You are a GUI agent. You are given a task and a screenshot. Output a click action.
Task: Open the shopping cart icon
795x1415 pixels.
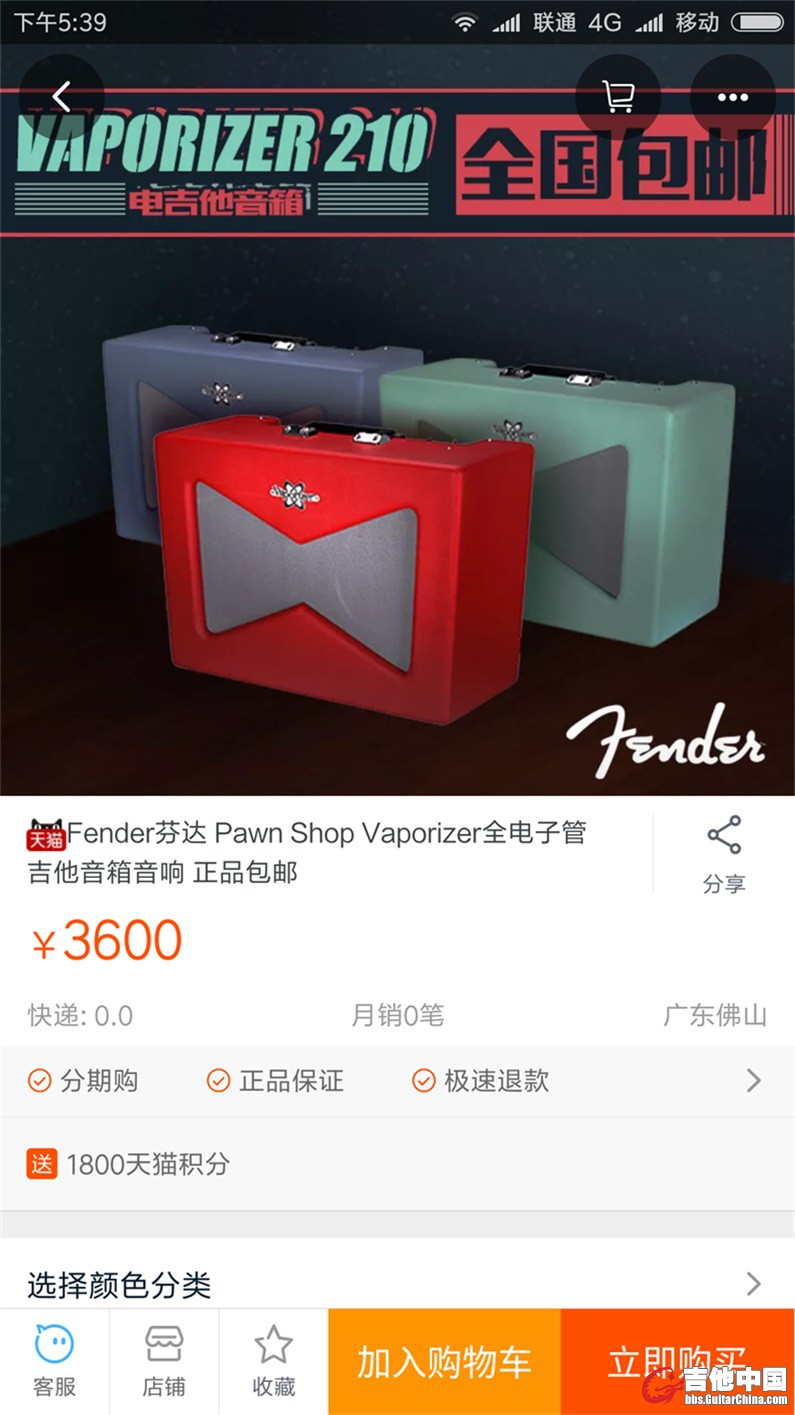point(618,97)
